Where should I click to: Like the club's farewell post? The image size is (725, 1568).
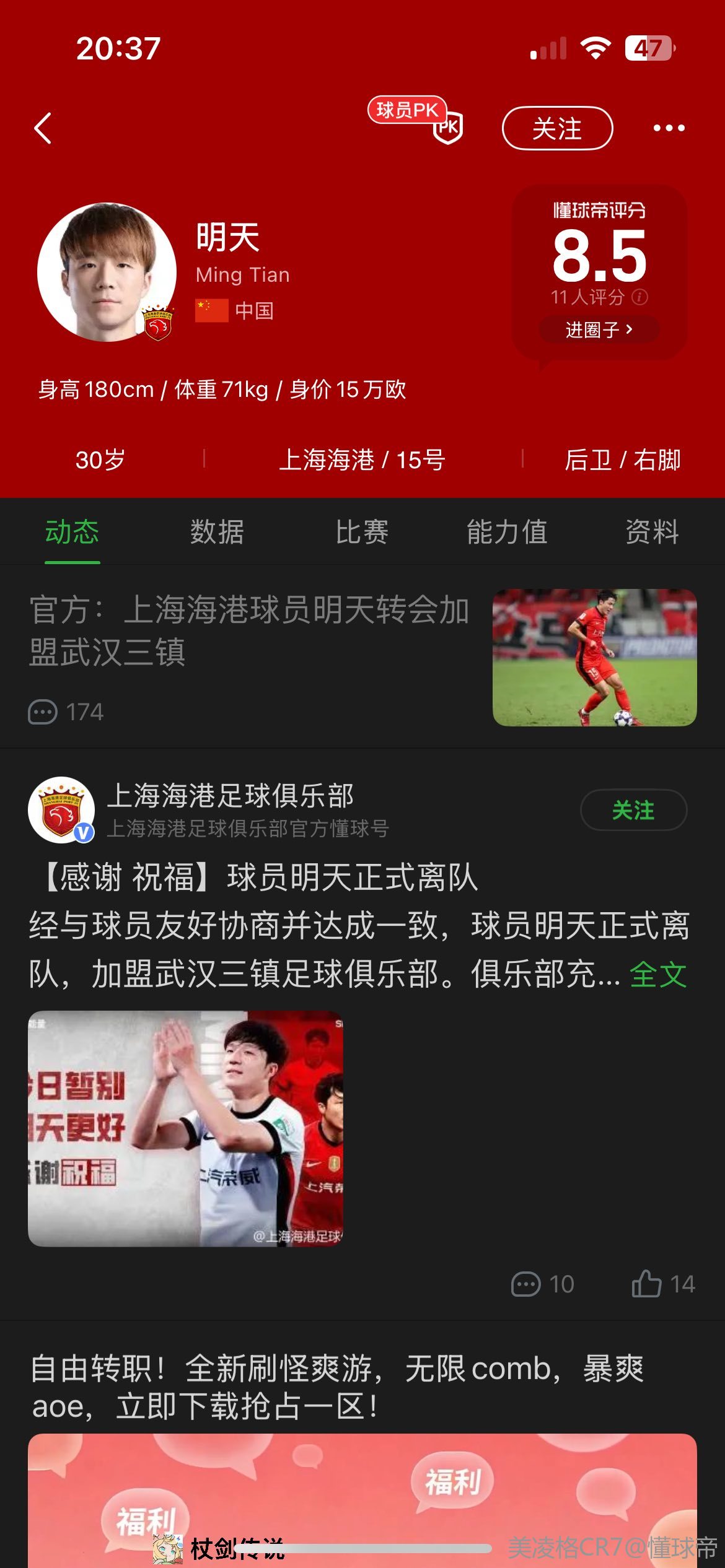(662, 1284)
